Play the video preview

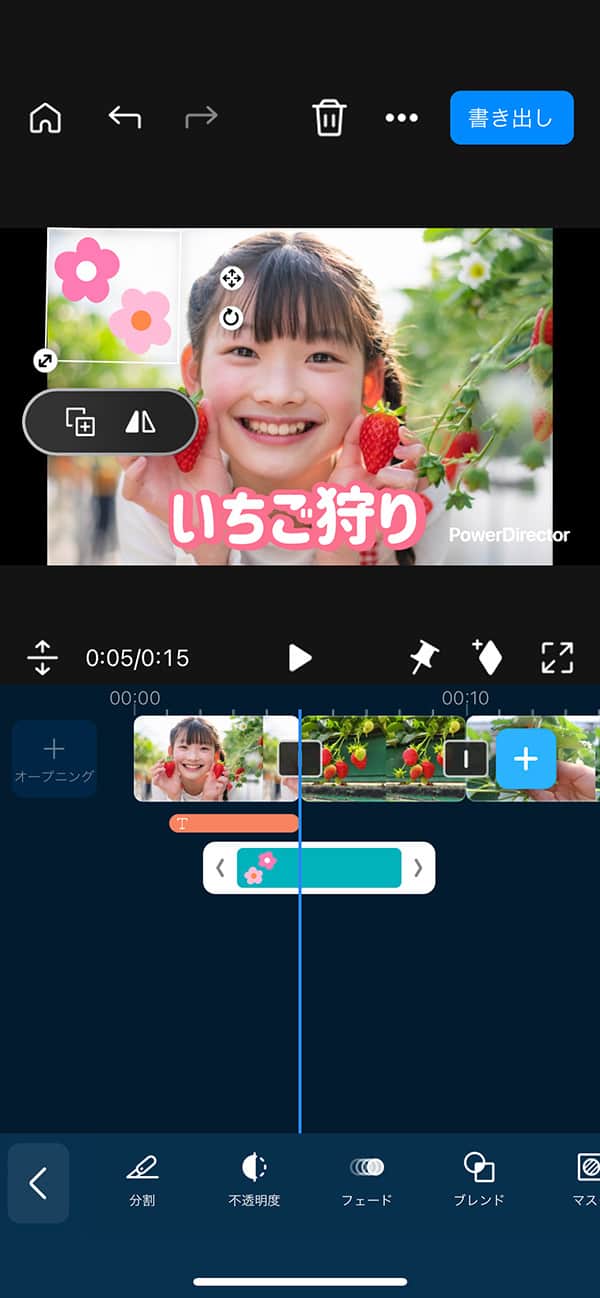pos(300,657)
